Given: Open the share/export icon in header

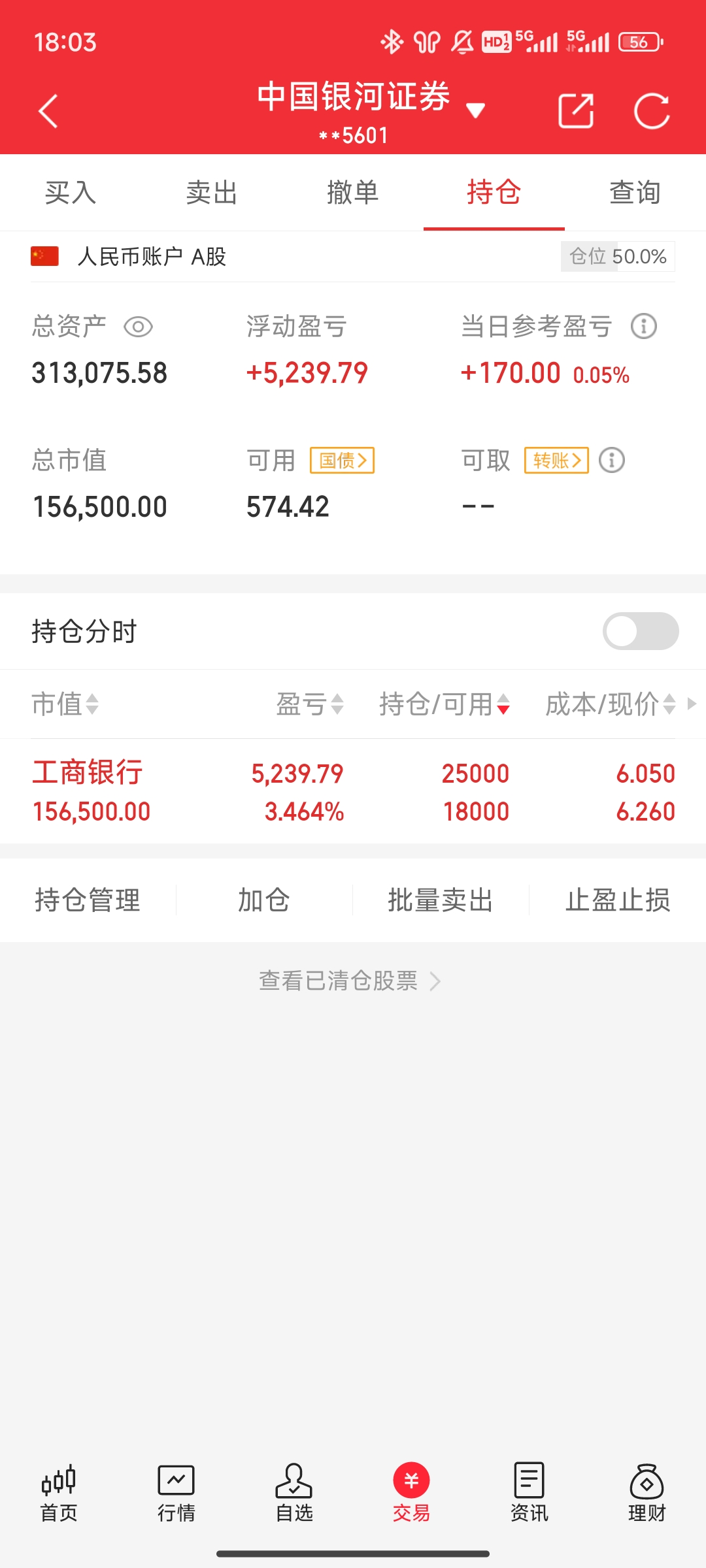Looking at the screenshot, I should (576, 111).
